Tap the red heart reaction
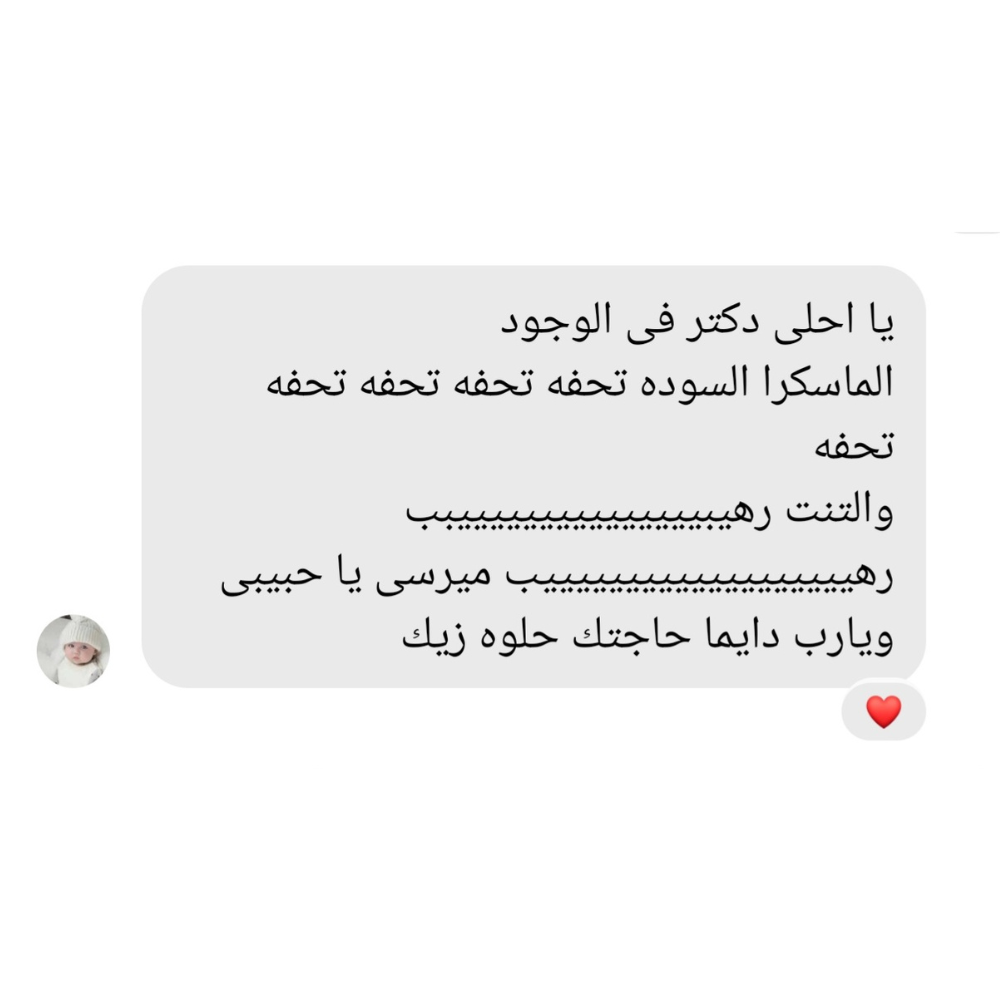The height and width of the screenshot is (1000, 1000). (883, 712)
